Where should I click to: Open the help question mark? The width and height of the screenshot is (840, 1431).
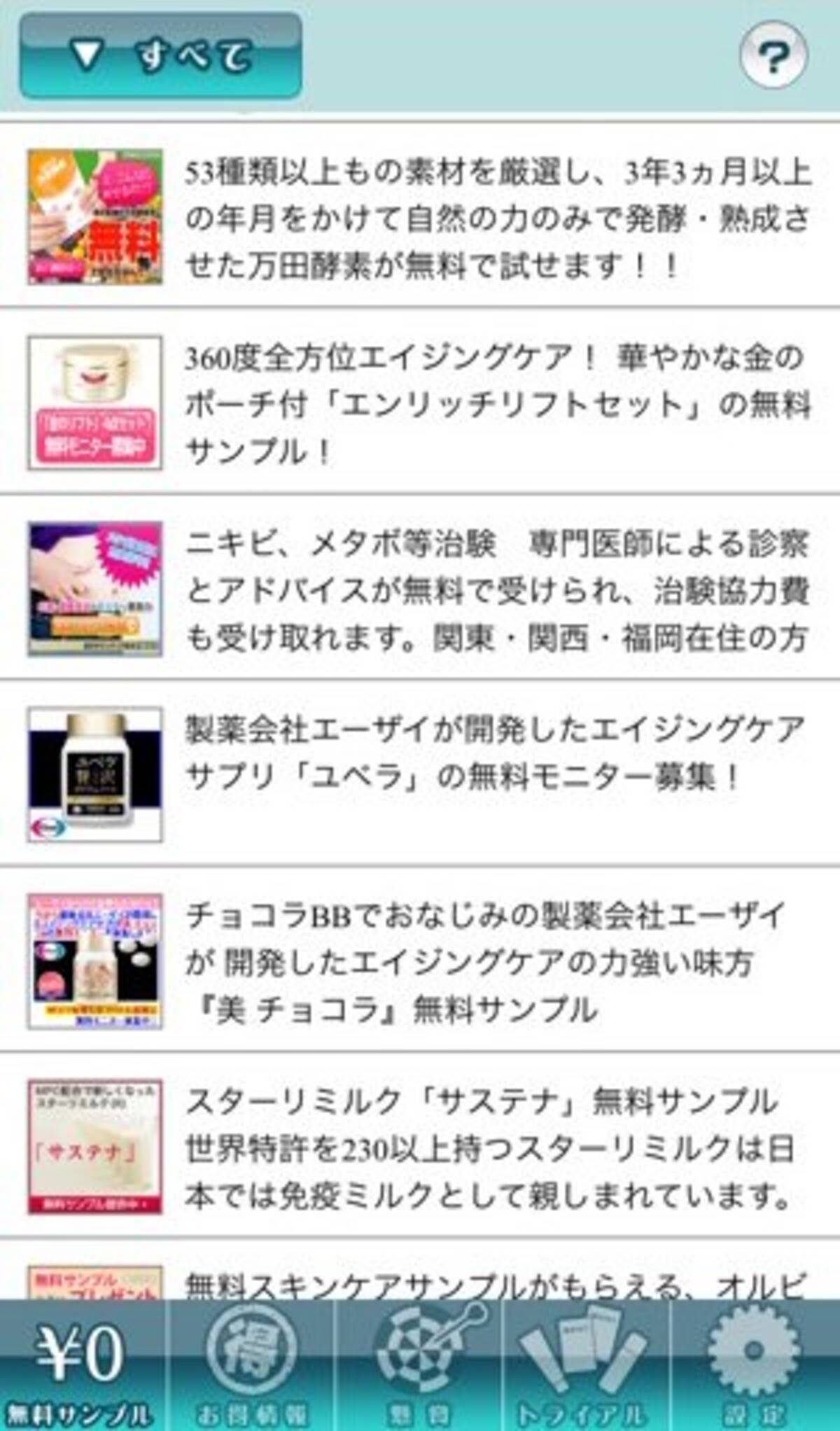(773, 56)
